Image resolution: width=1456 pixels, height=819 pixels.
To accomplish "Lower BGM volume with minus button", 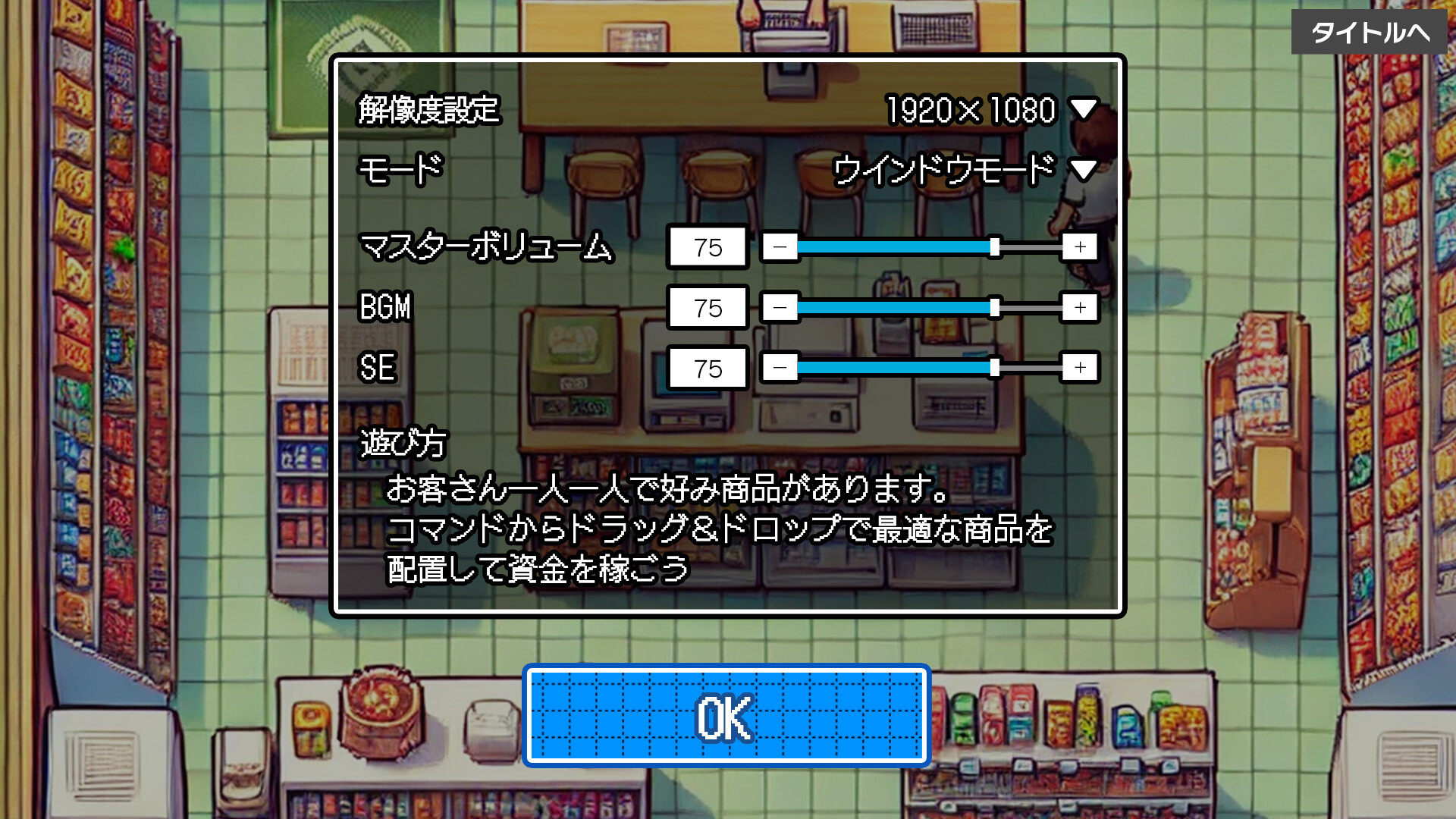I will click(780, 308).
